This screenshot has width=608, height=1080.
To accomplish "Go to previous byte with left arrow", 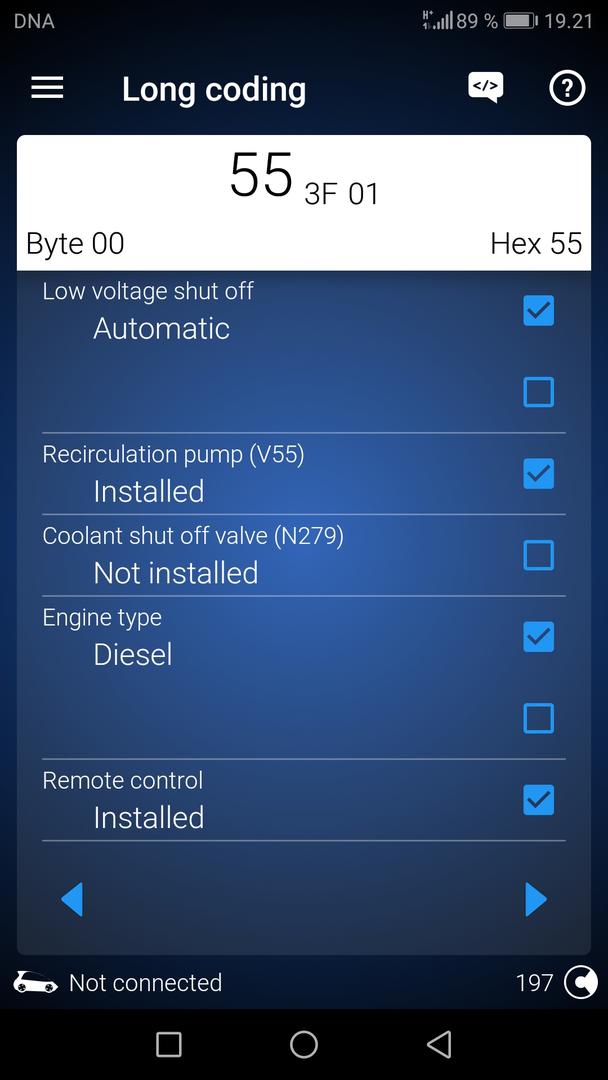I will [x=72, y=899].
